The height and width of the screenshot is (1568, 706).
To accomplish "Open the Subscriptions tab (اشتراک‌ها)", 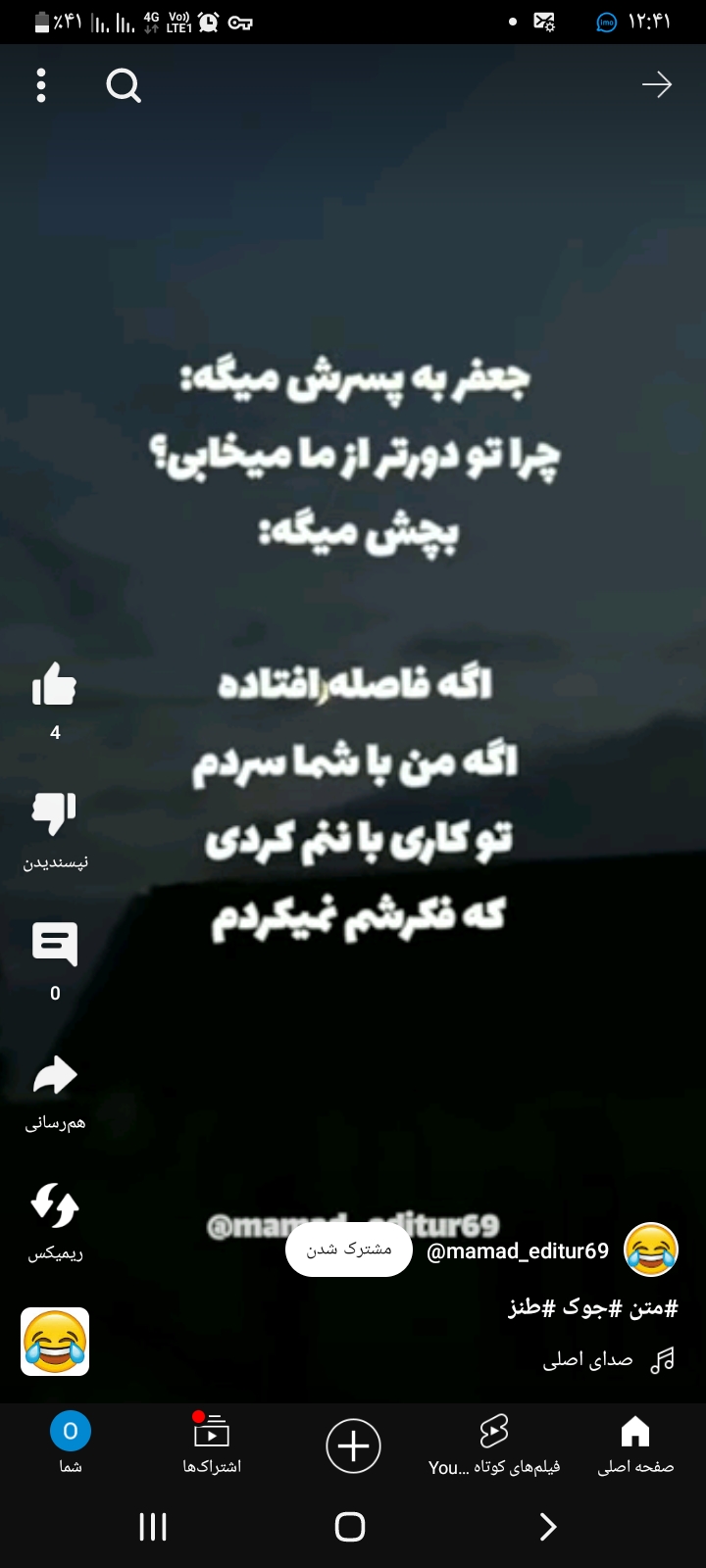I will pos(212,1445).
